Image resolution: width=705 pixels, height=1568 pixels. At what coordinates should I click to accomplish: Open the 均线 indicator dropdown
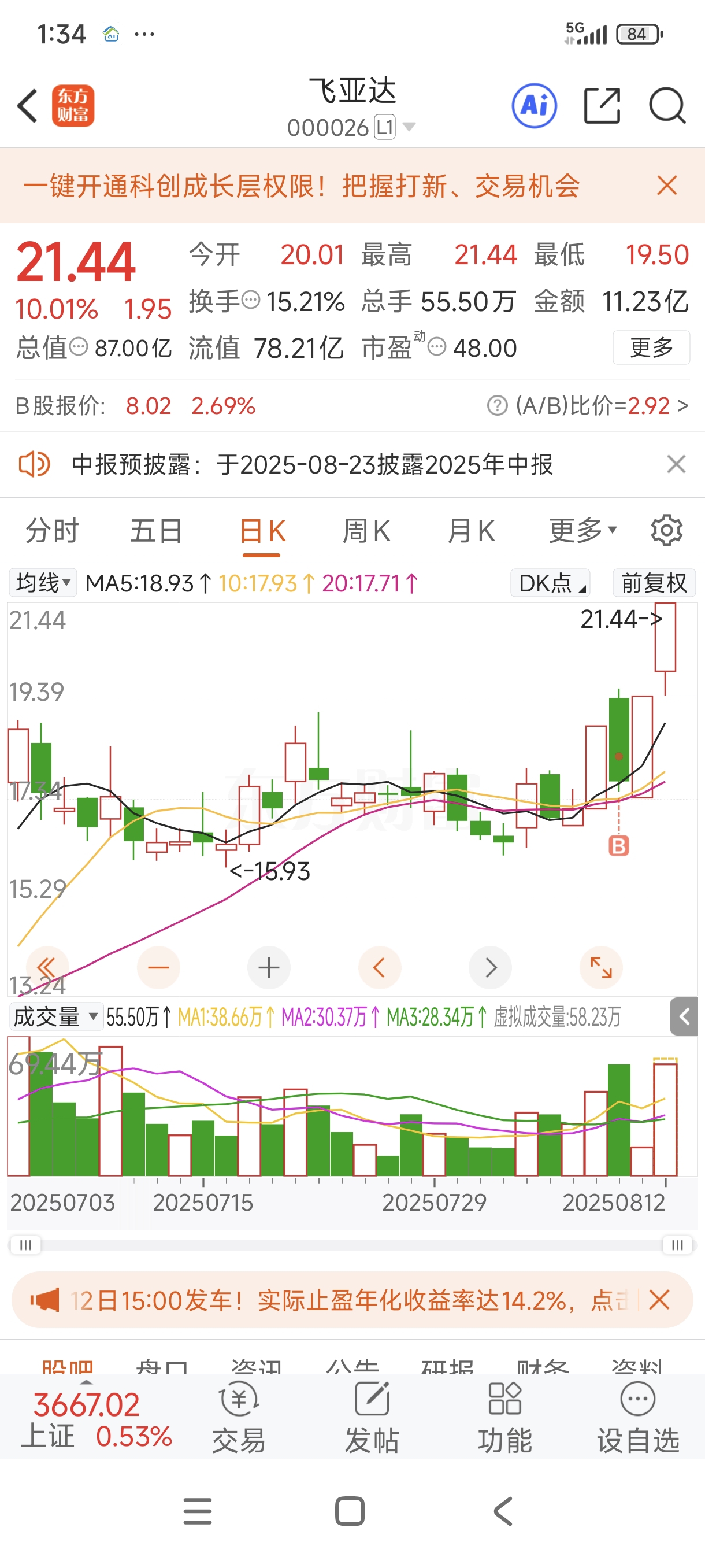(x=43, y=583)
